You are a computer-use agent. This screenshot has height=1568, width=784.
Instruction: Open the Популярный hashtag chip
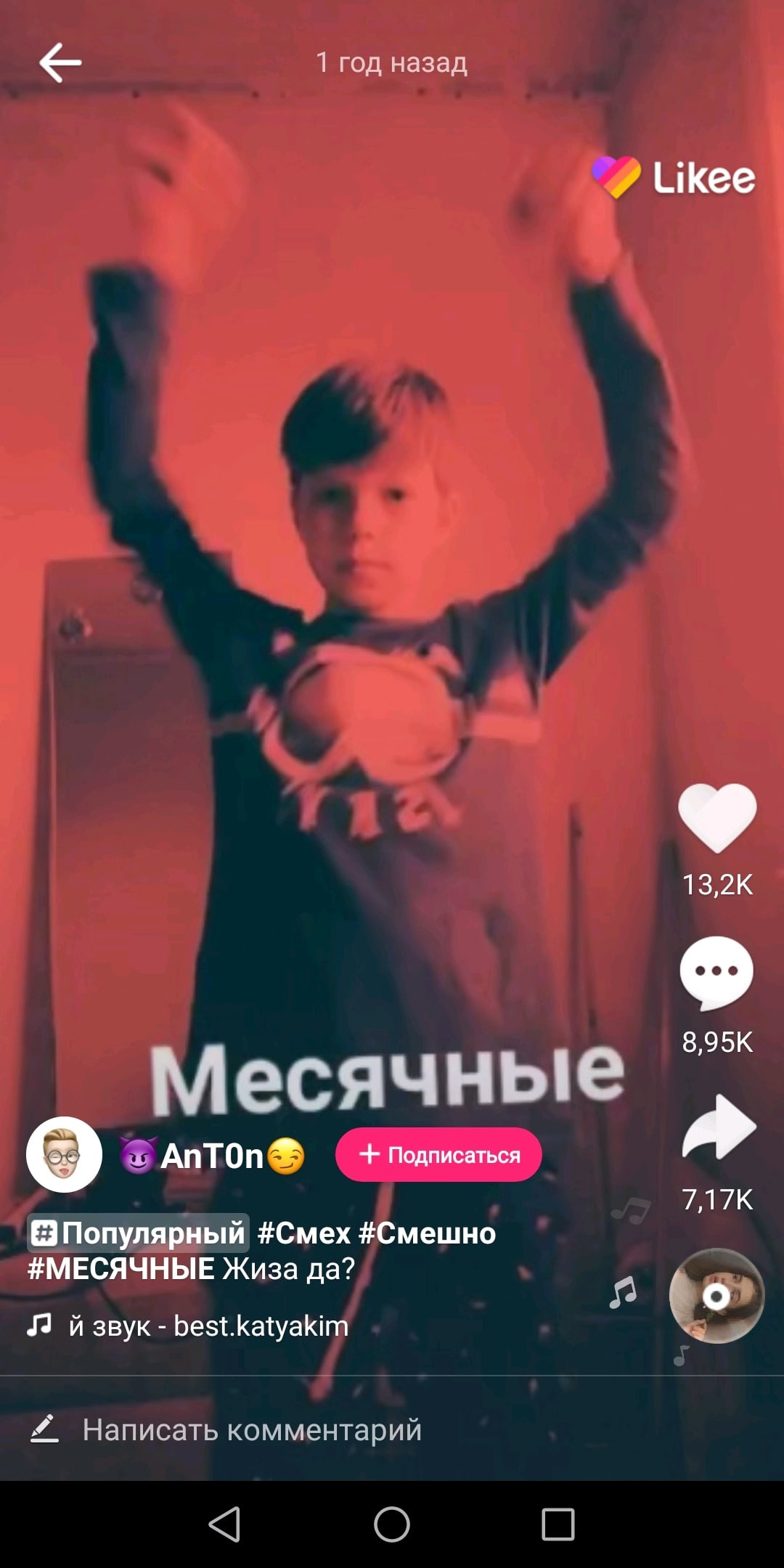pyautogui.click(x=138, y=1233)
